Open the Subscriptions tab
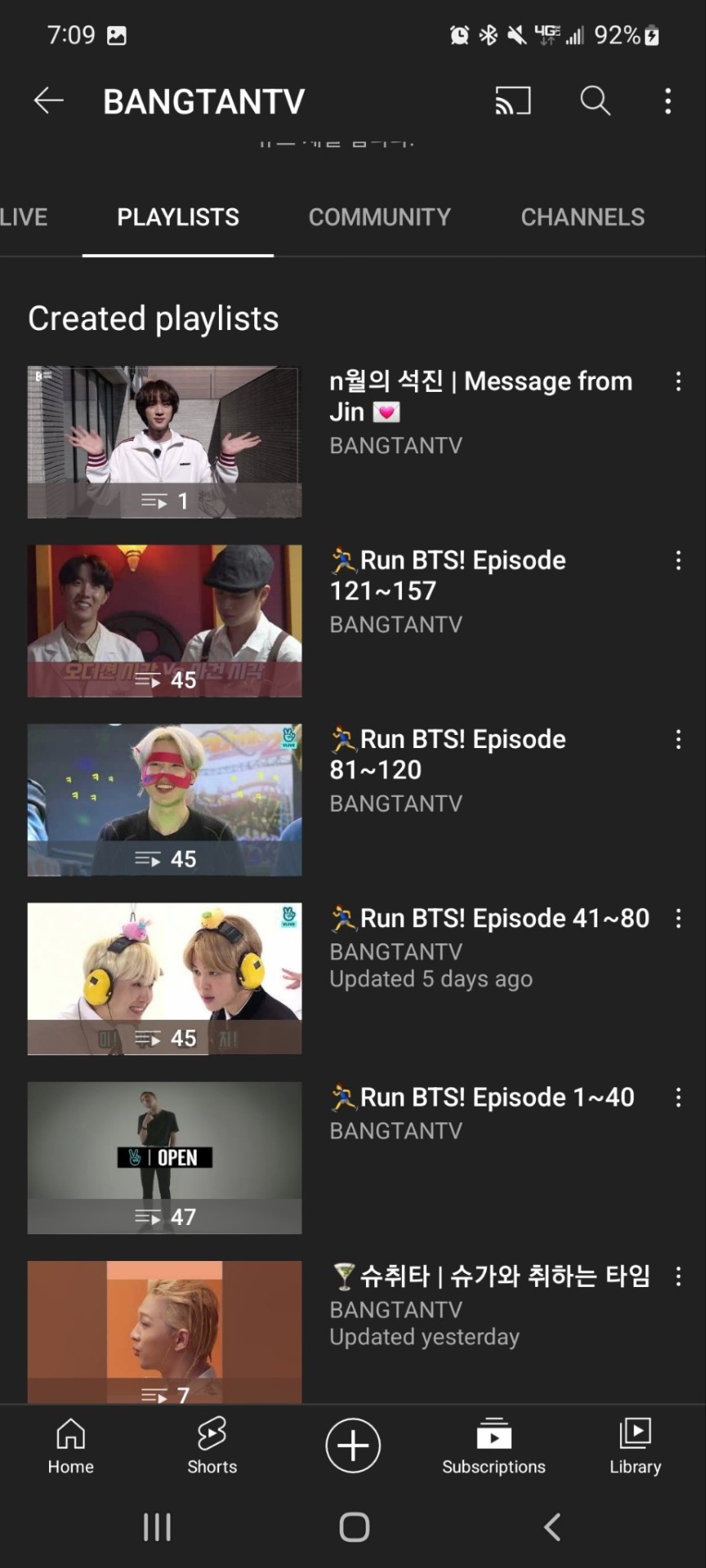The image size is (706, 1568). [494, 1445]
